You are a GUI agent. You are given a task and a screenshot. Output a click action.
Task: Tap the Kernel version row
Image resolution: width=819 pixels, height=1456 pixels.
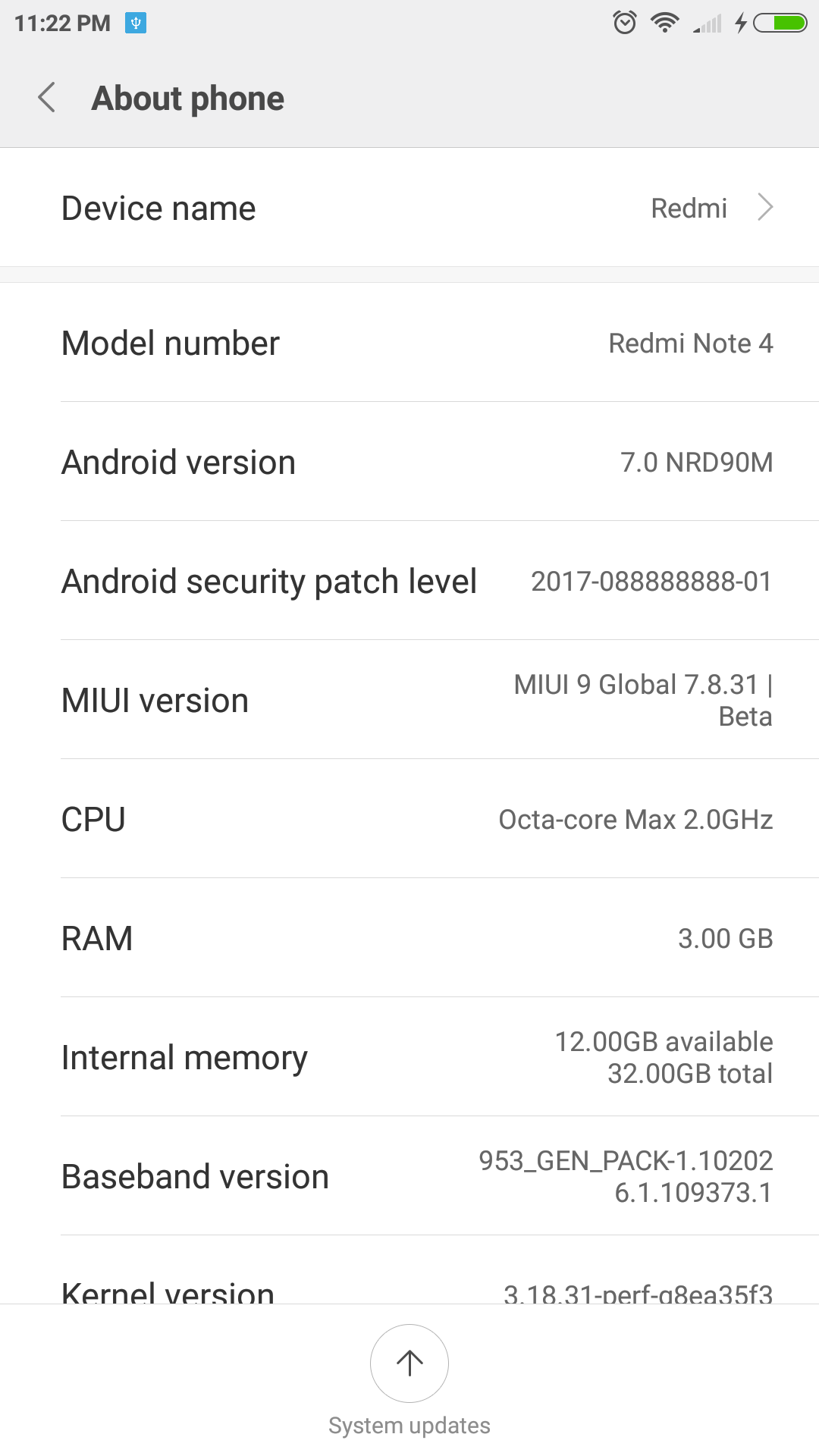pyautogui.click(x=409, y=1271)
